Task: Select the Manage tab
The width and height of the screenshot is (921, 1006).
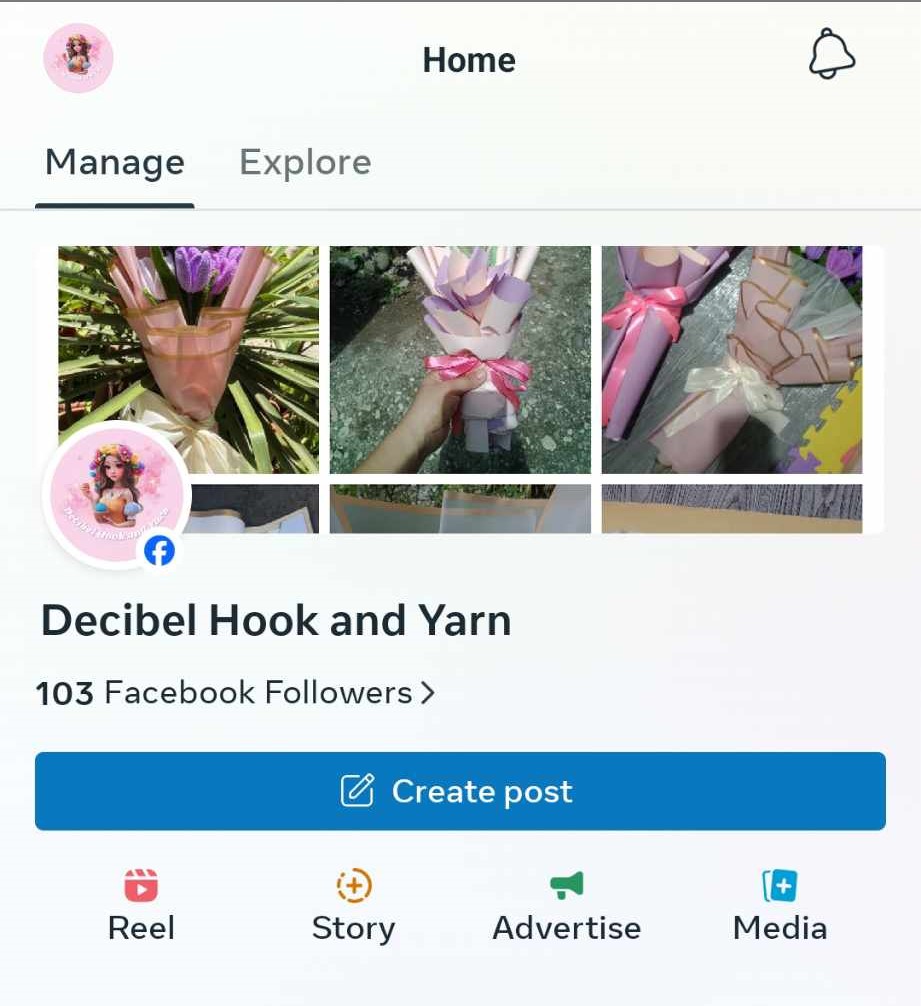Action: click(115, 162)
